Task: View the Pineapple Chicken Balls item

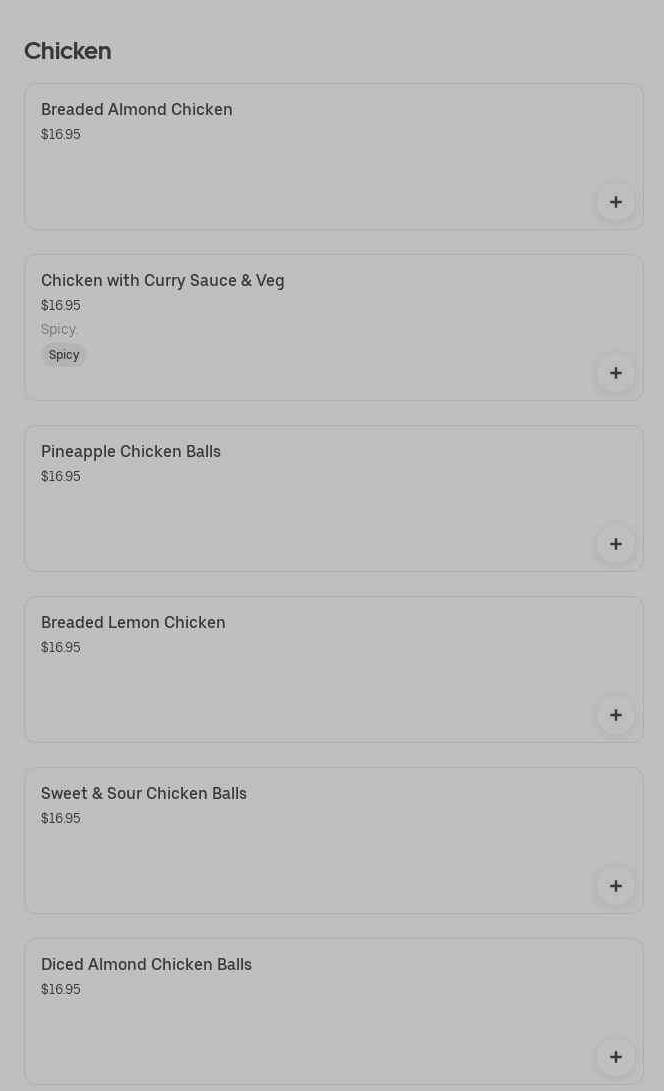Action: [x=300, y=497]
